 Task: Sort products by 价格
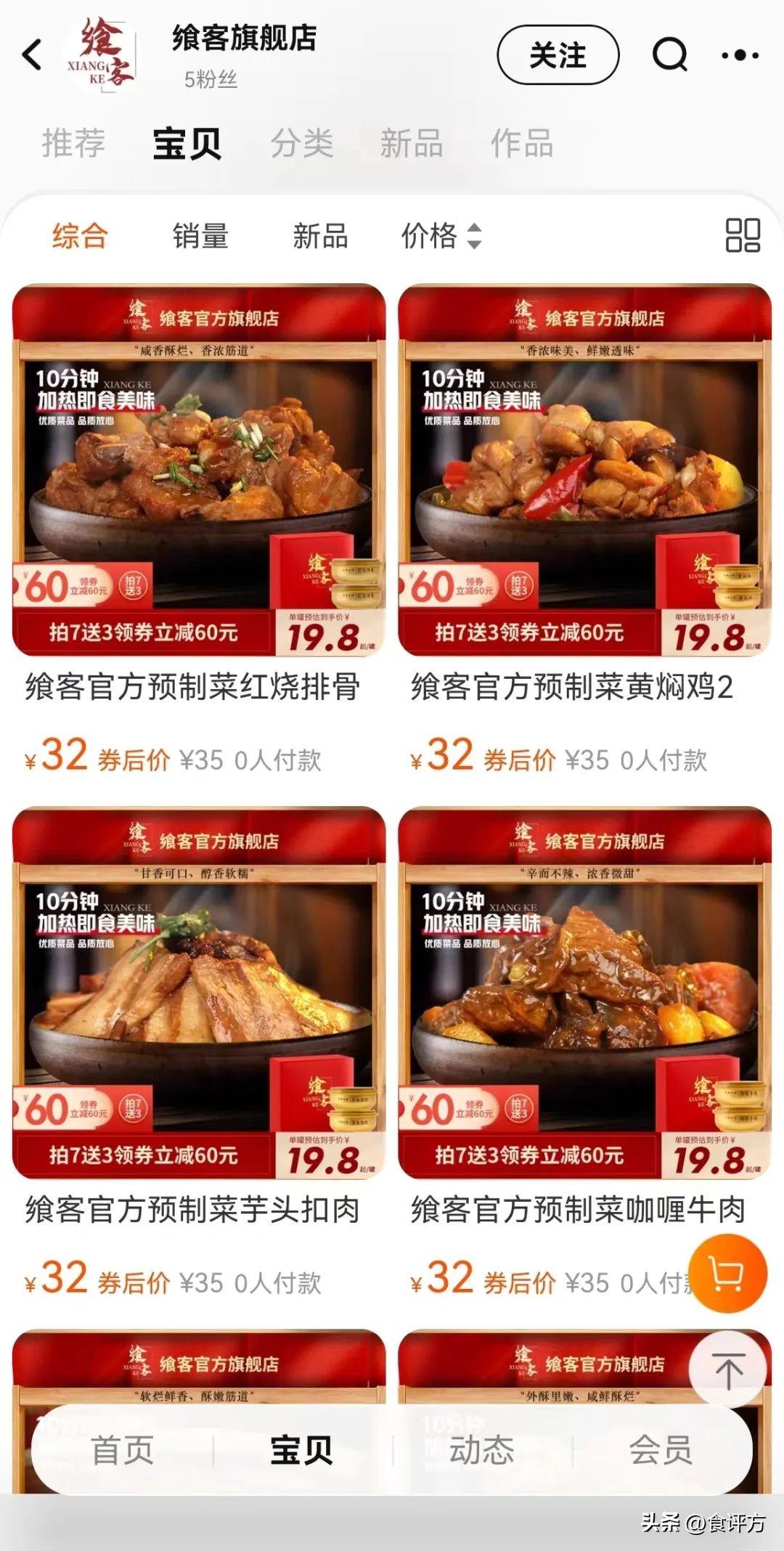click(x=441, y=236)
